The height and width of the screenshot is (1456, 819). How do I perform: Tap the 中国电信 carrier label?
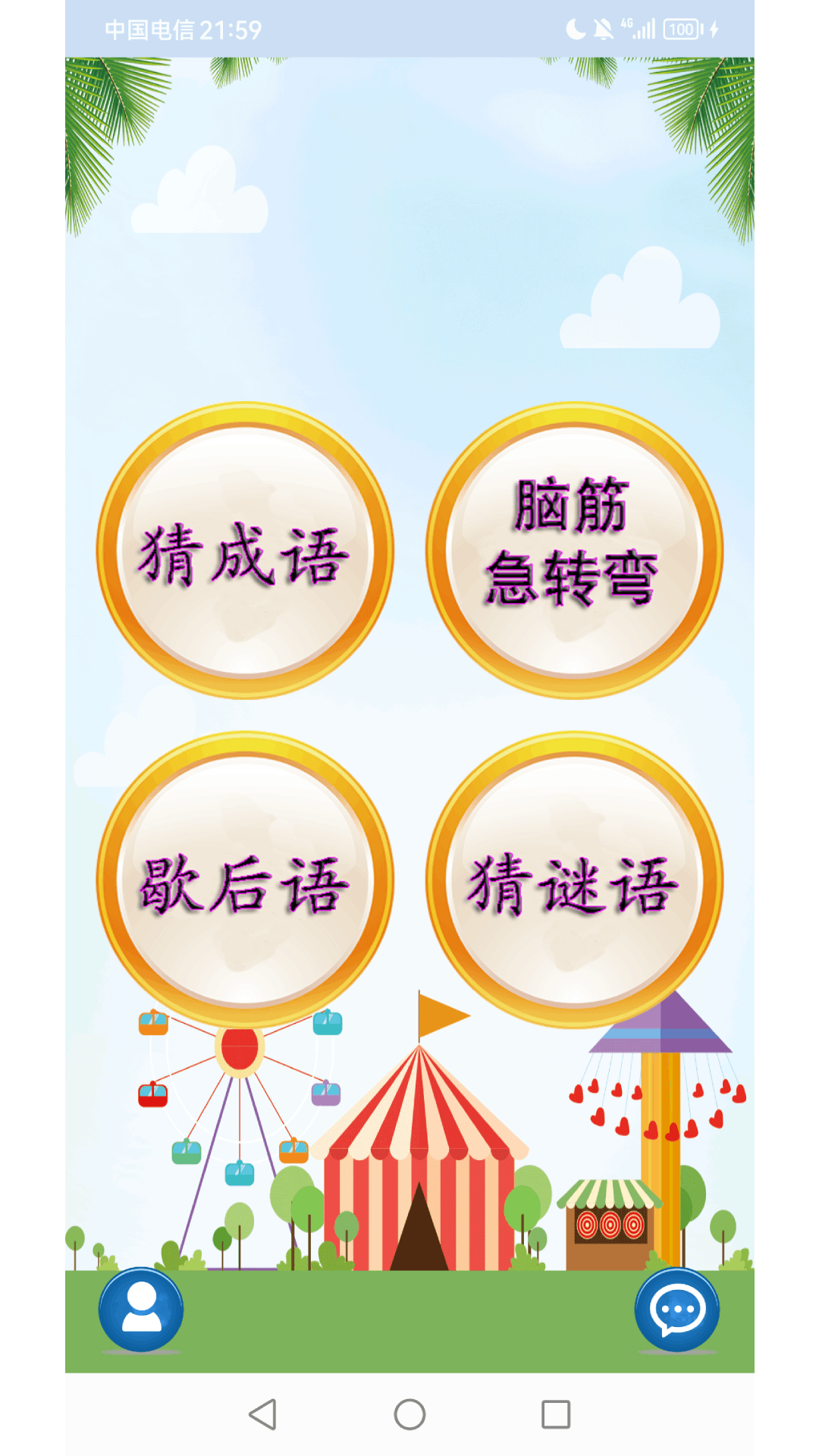pyautogui.click(x=152, y=28)
